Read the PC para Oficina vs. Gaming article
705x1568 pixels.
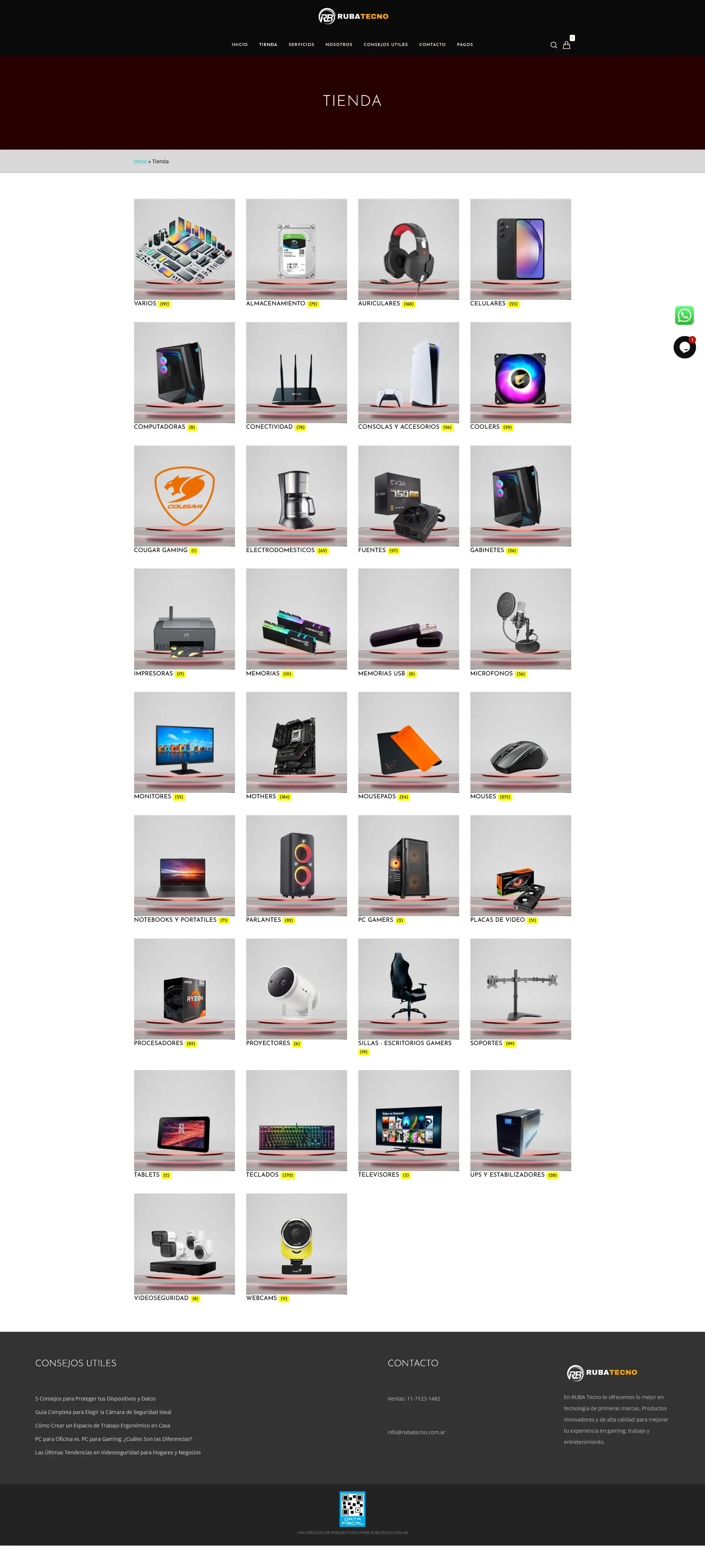coord(113,1439)
